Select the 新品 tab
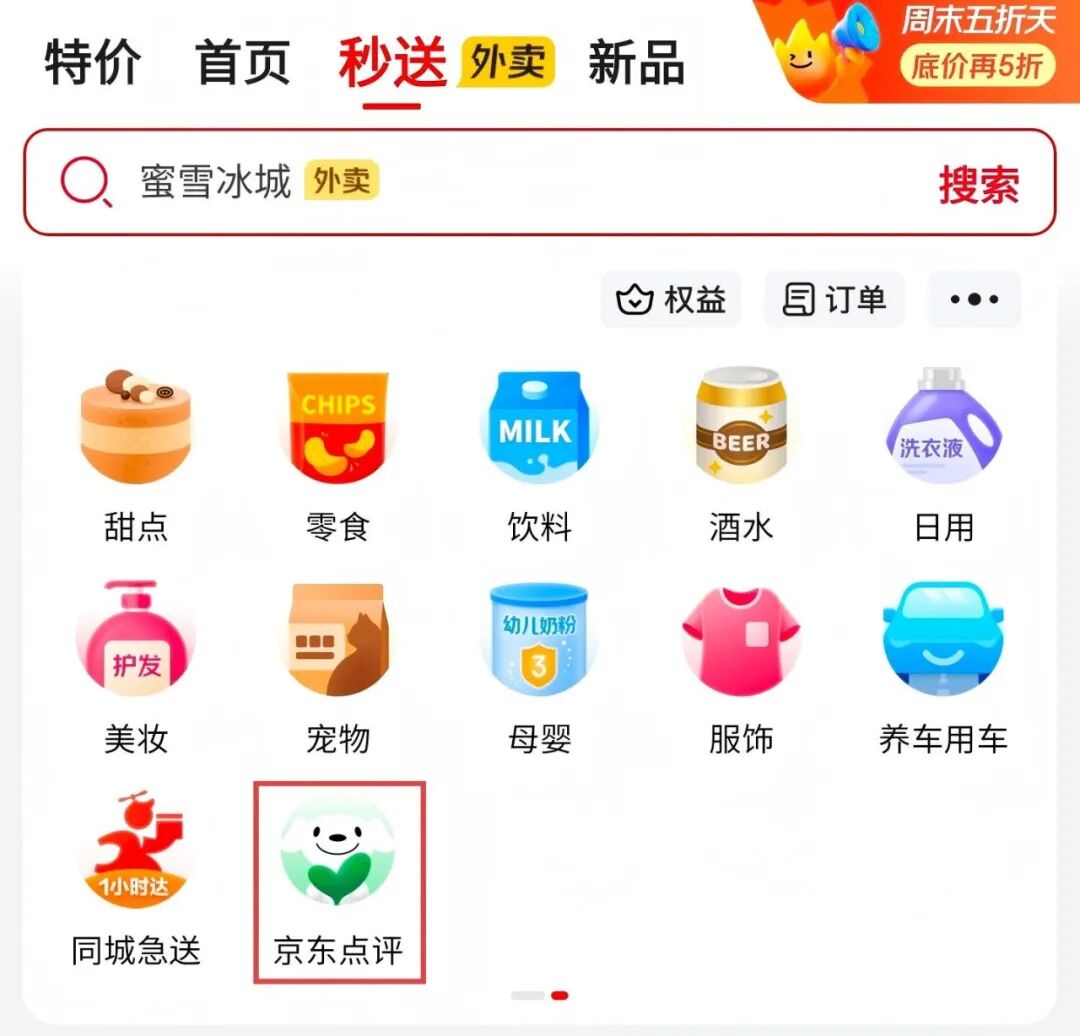This screenshot has height=1036, width=1080. (636, 63)
